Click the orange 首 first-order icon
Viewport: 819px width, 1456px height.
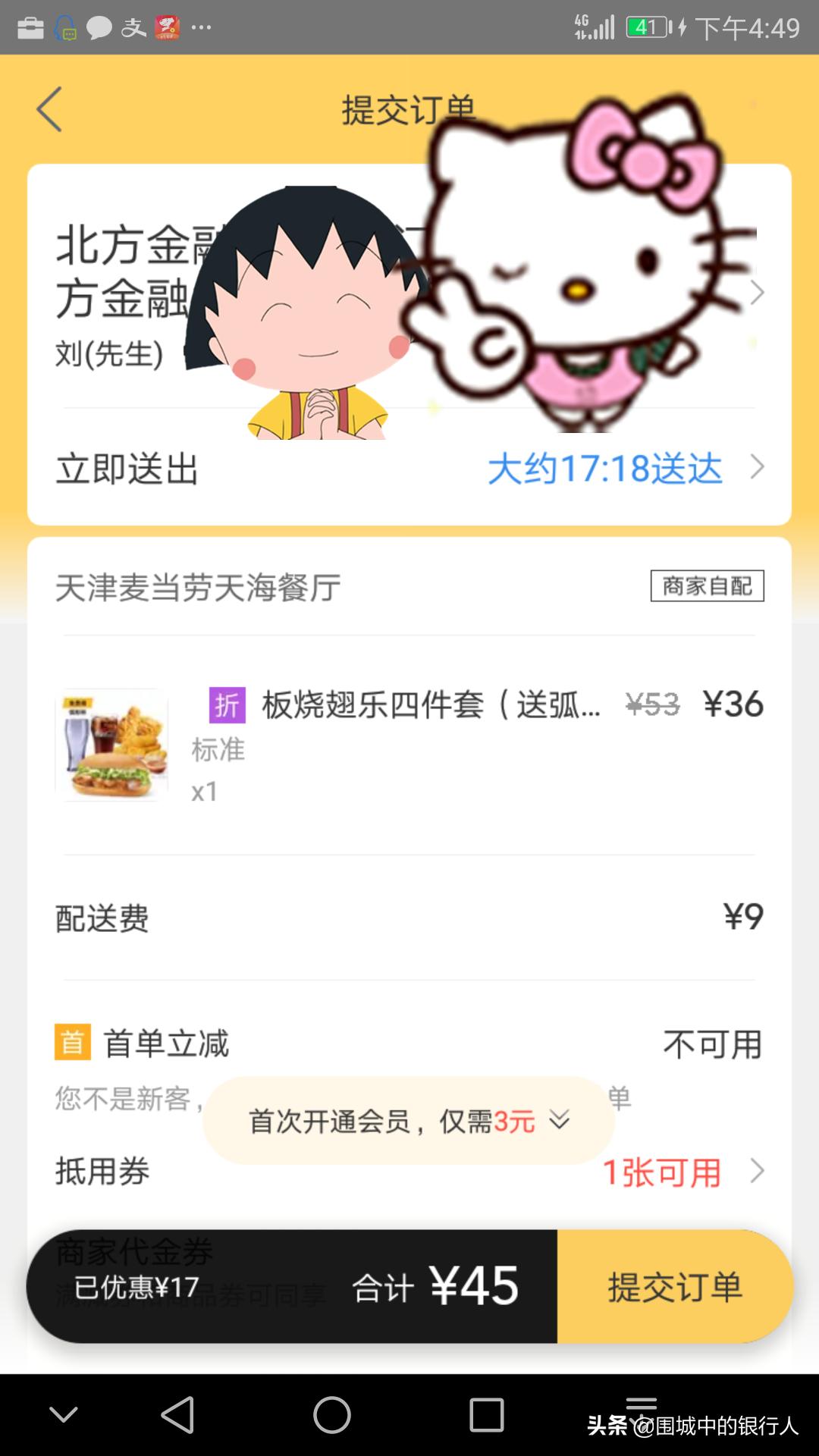coord(72,1043)
